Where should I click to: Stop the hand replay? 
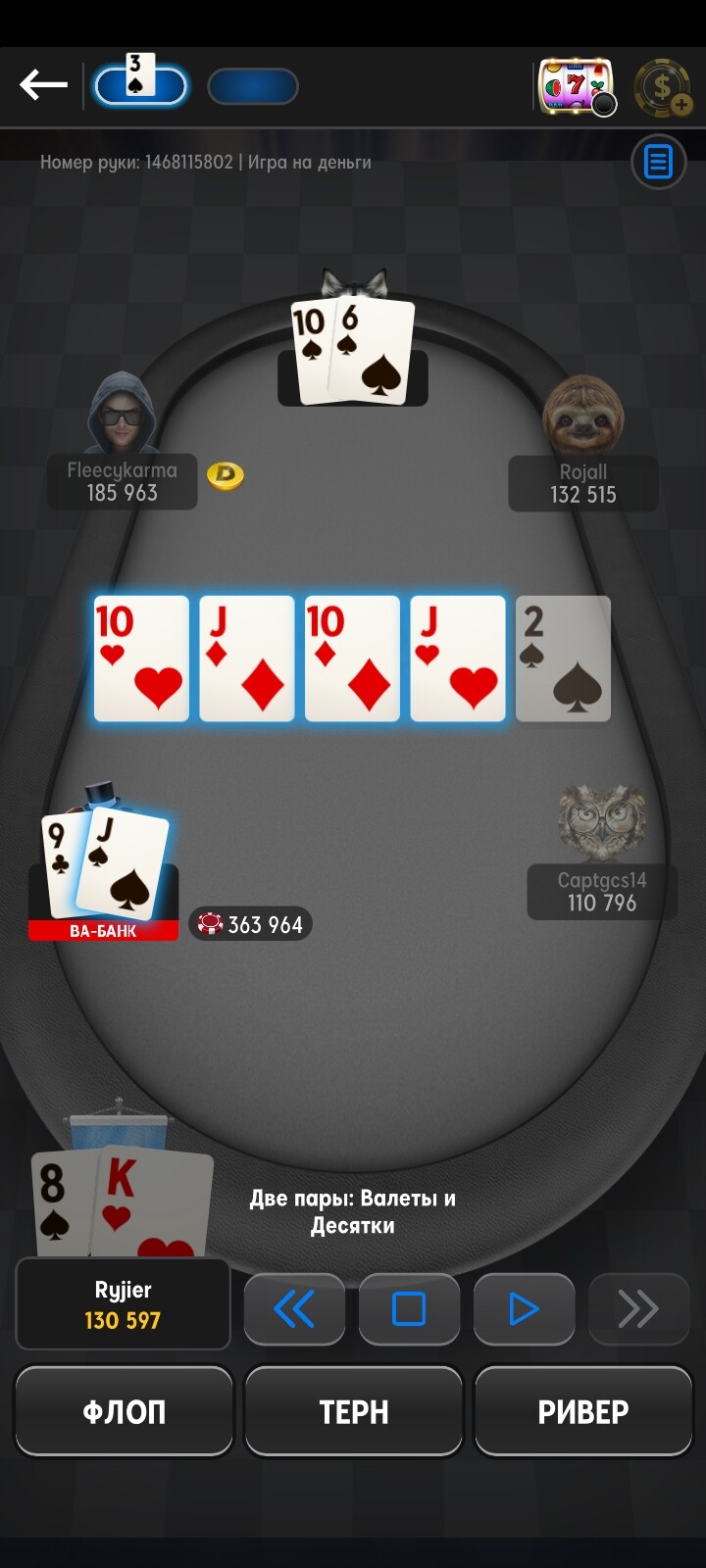409,1308
